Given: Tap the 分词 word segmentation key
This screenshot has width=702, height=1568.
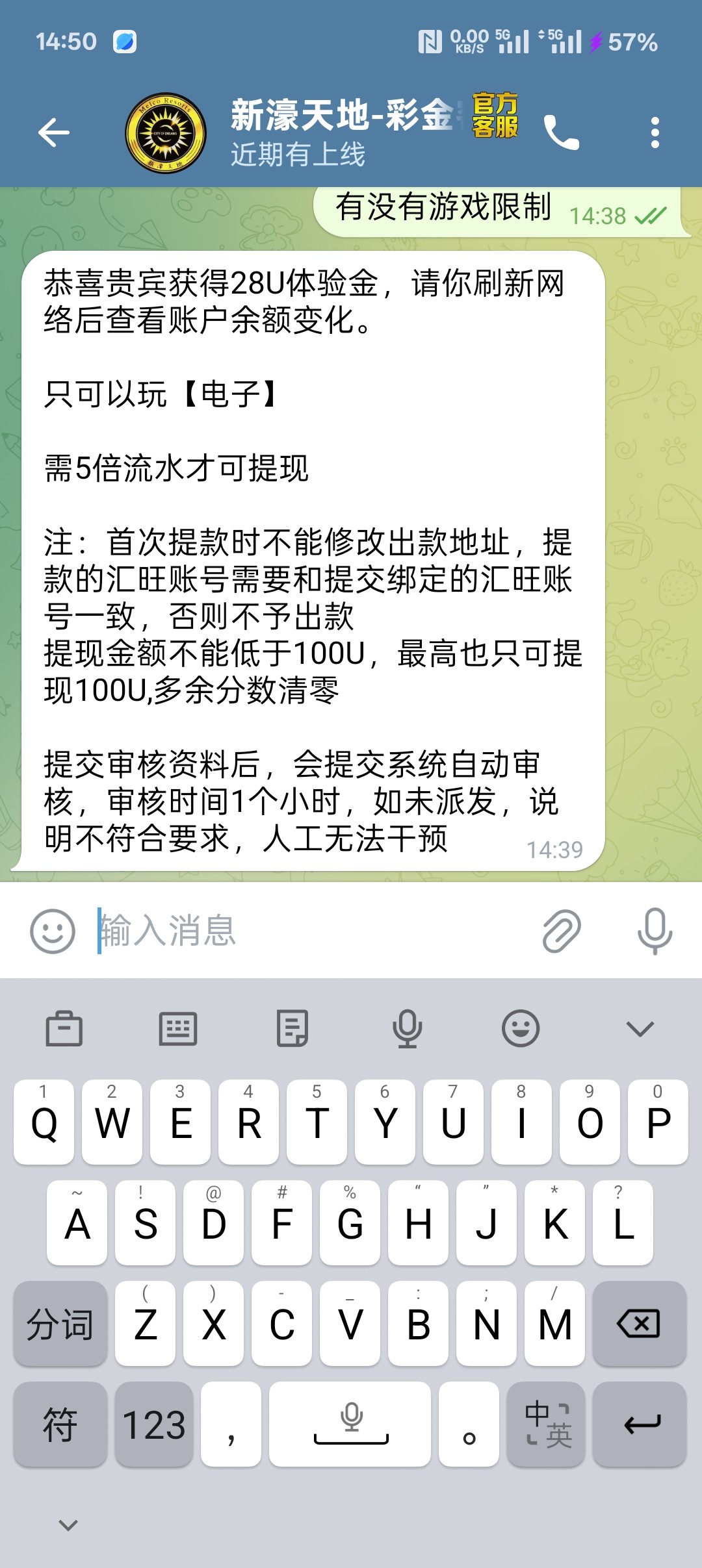Looking at the screenshot, I should click(60, 1324).
